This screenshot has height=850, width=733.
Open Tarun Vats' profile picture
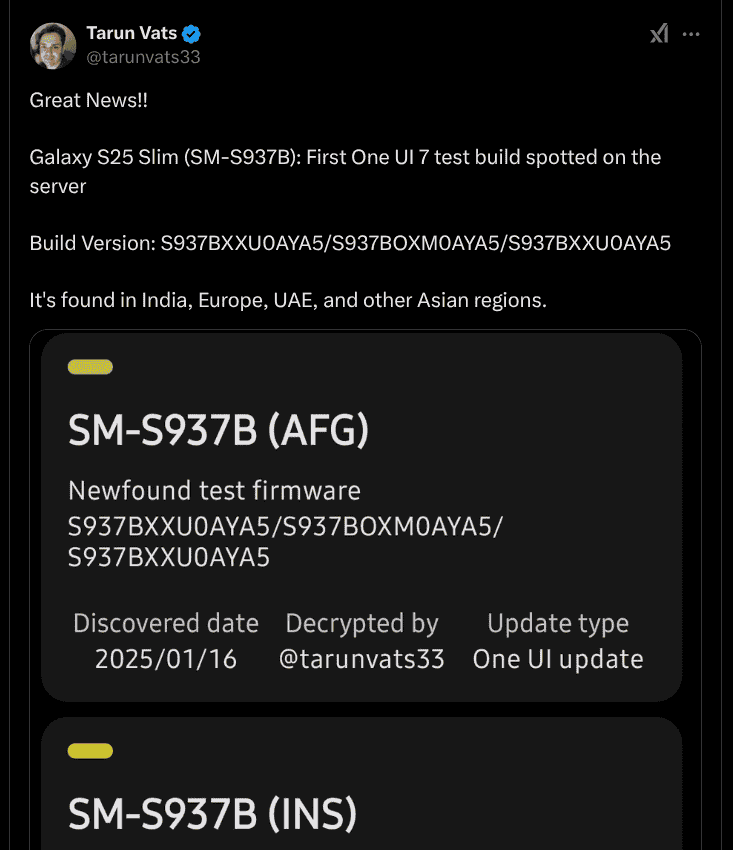[x=53, y=46]
